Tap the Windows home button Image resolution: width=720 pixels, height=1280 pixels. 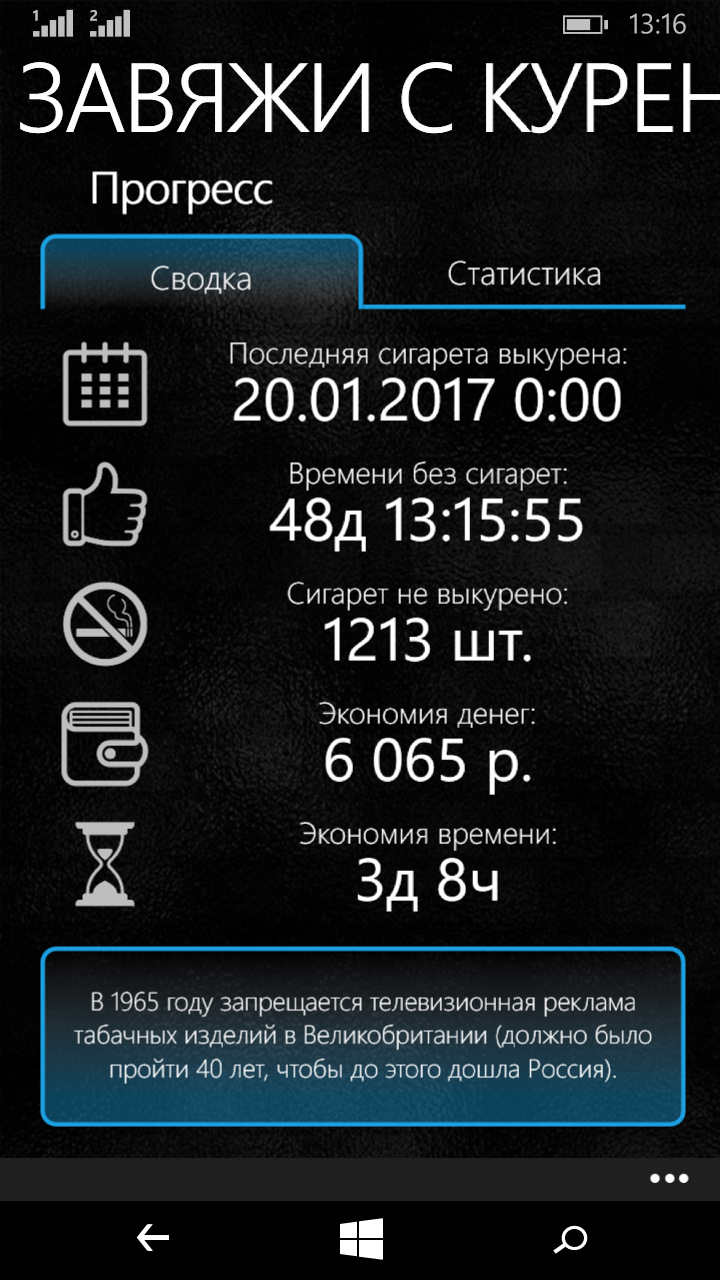click(x=360, y=1240)
